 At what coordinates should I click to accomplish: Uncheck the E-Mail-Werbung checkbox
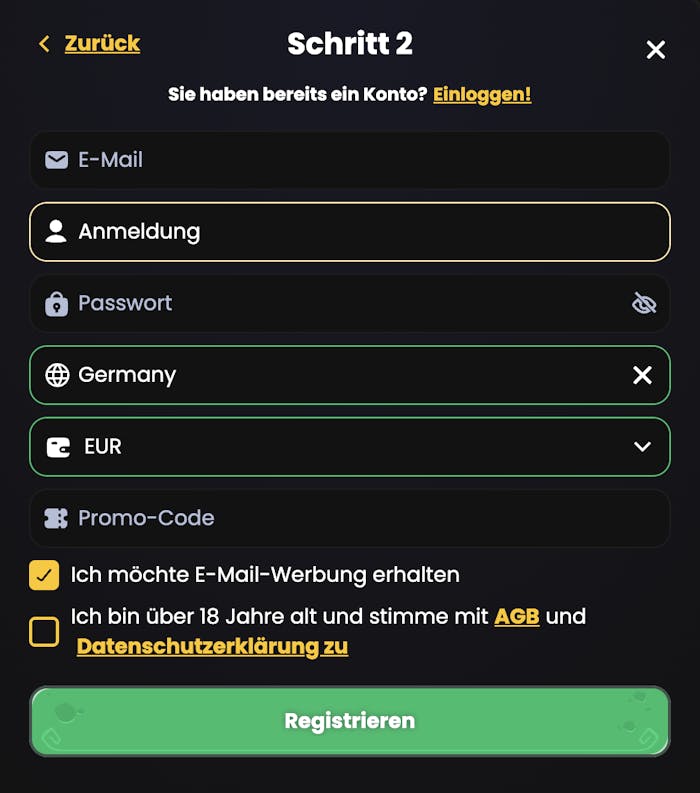(44, 576)
